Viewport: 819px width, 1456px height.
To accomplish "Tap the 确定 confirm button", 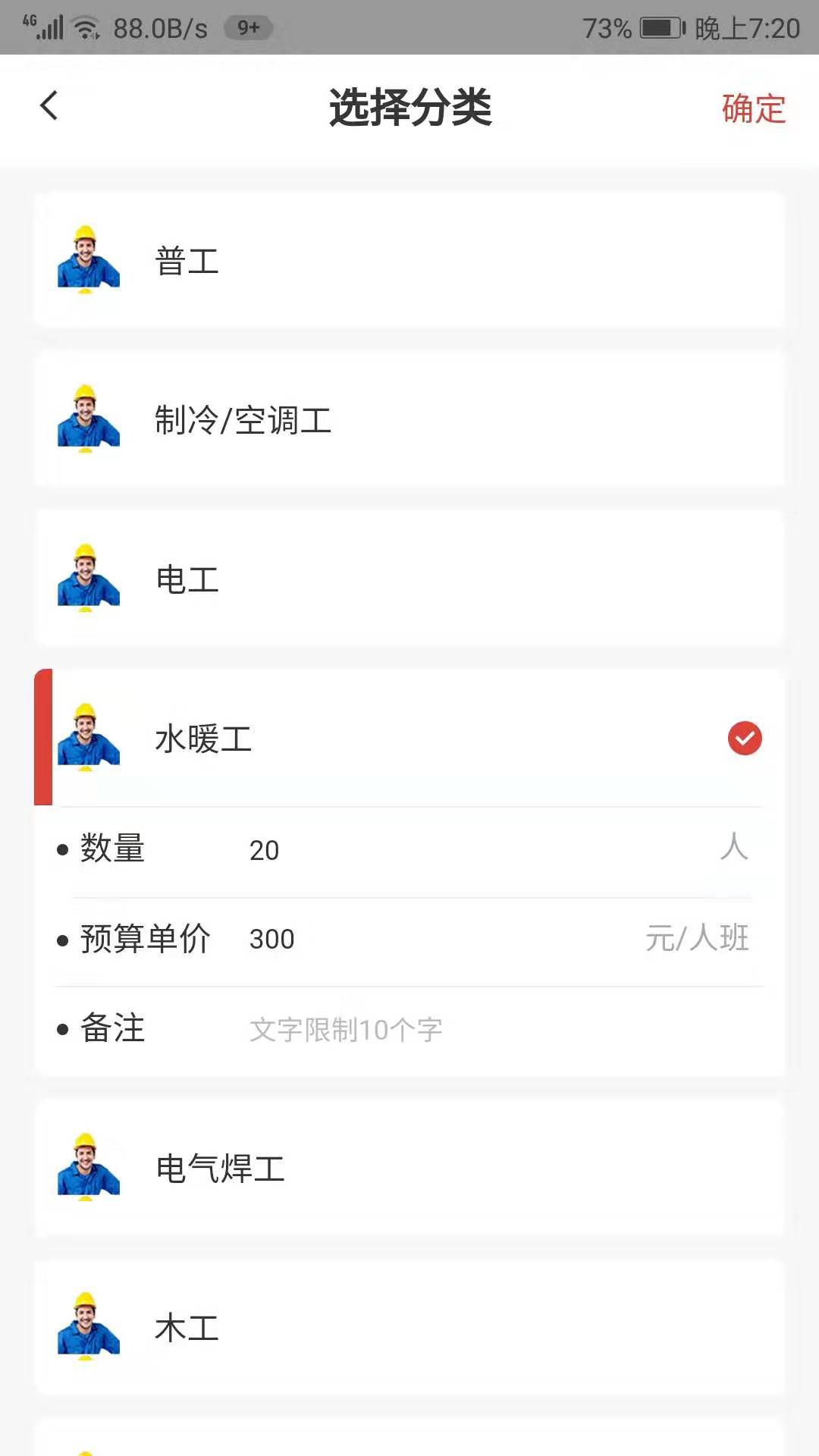I will [753, 108].
